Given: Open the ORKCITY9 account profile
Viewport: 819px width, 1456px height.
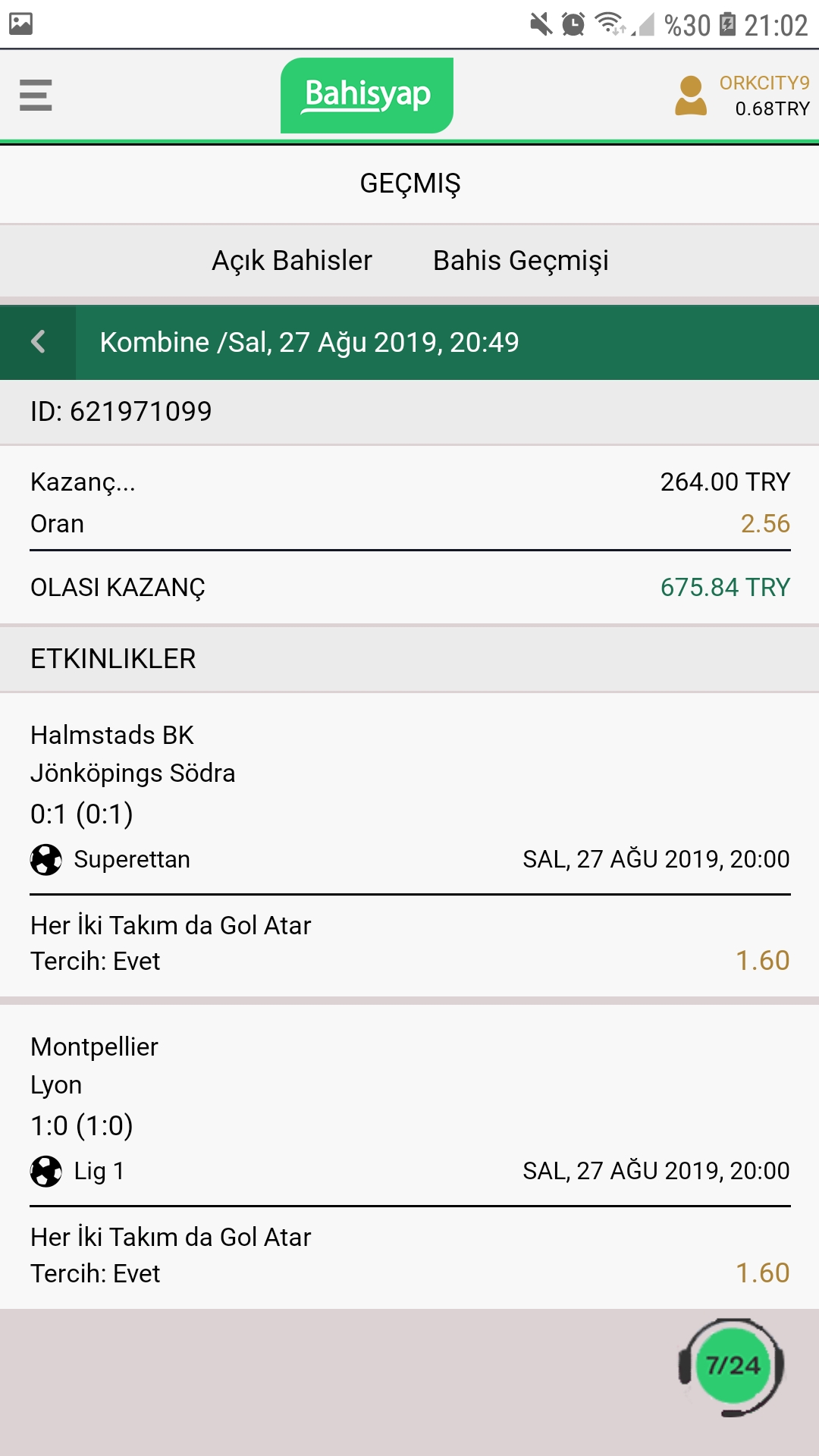Looking at the screenshot, I should click(742, 96).
